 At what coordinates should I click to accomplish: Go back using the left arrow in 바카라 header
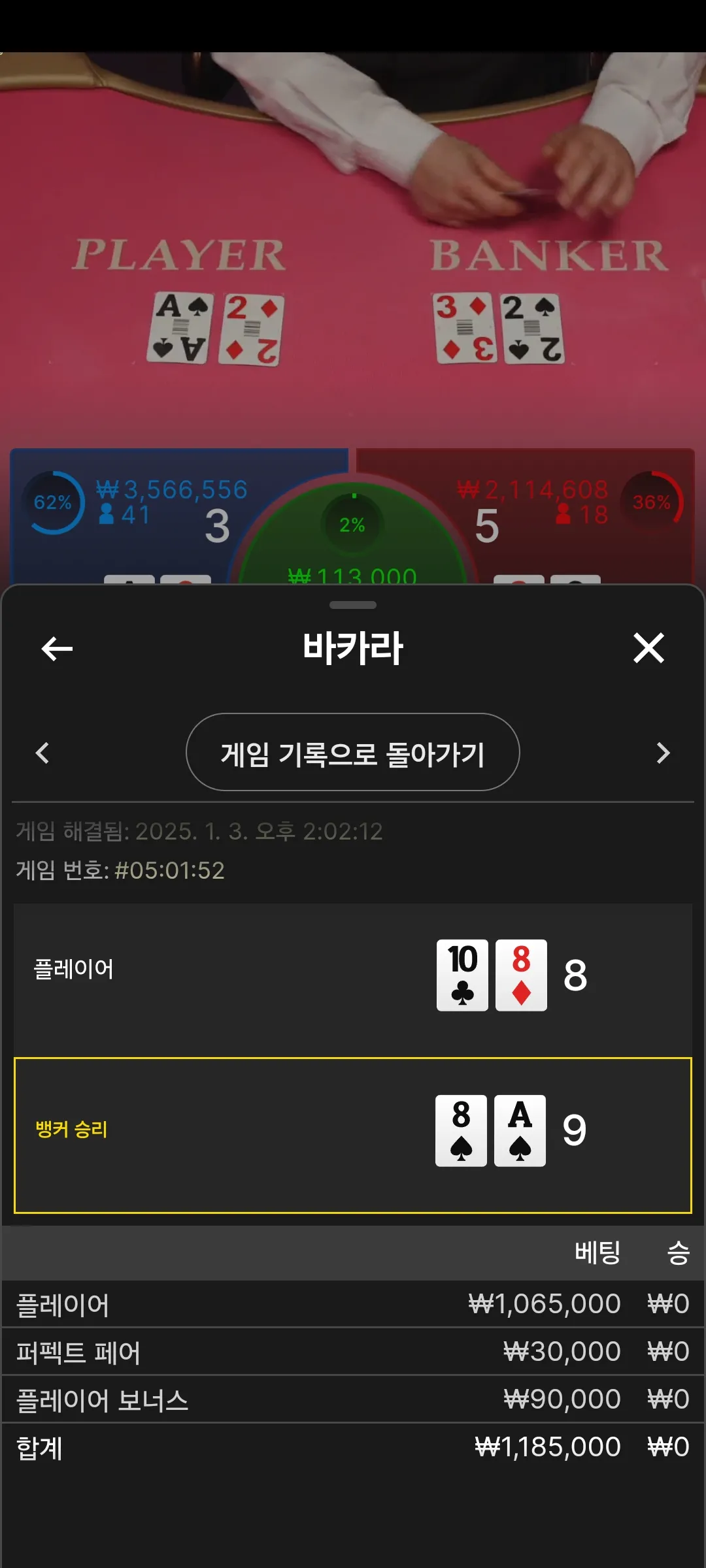coord(57,649)
